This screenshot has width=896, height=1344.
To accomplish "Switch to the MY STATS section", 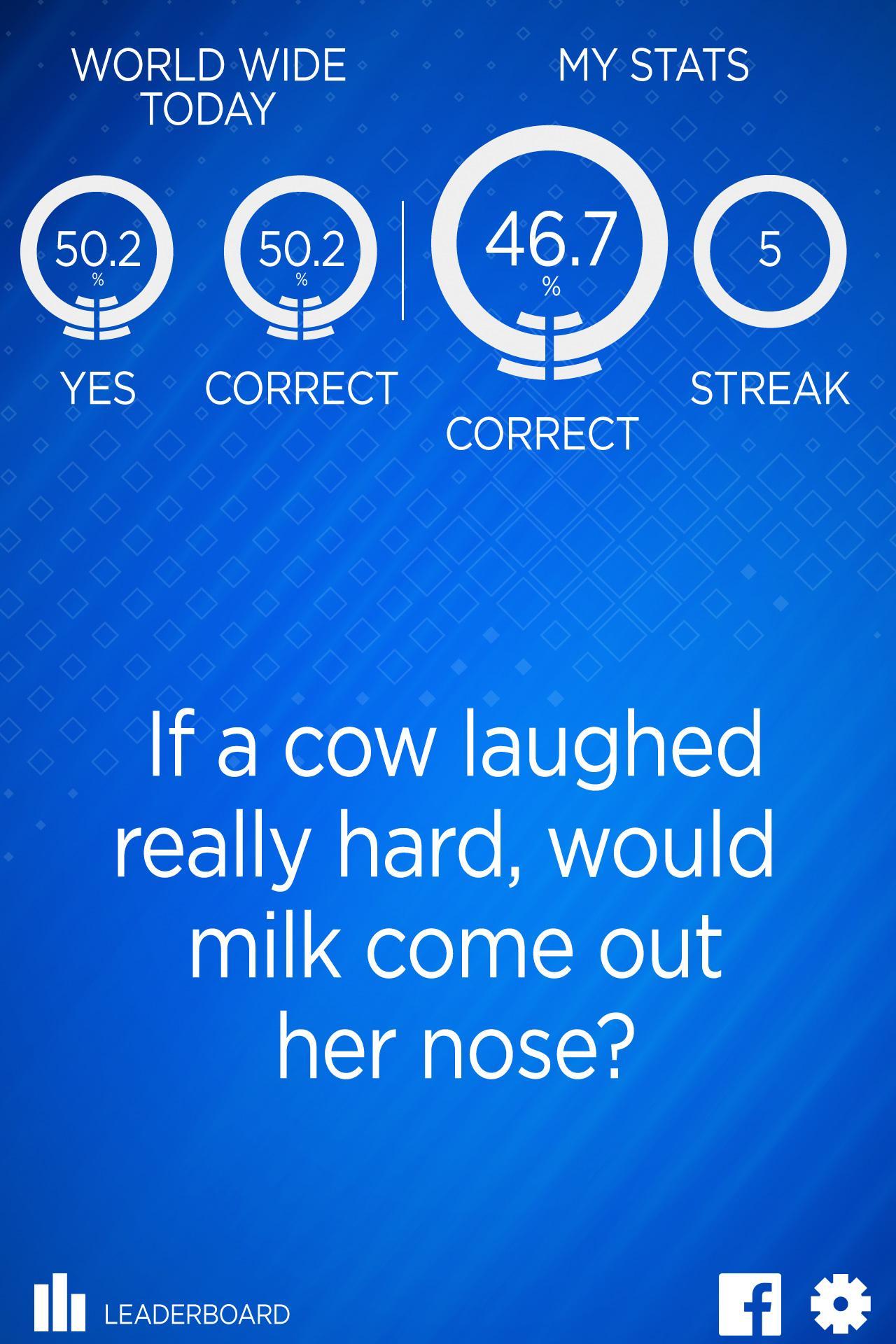I will [x=654, y=66].
